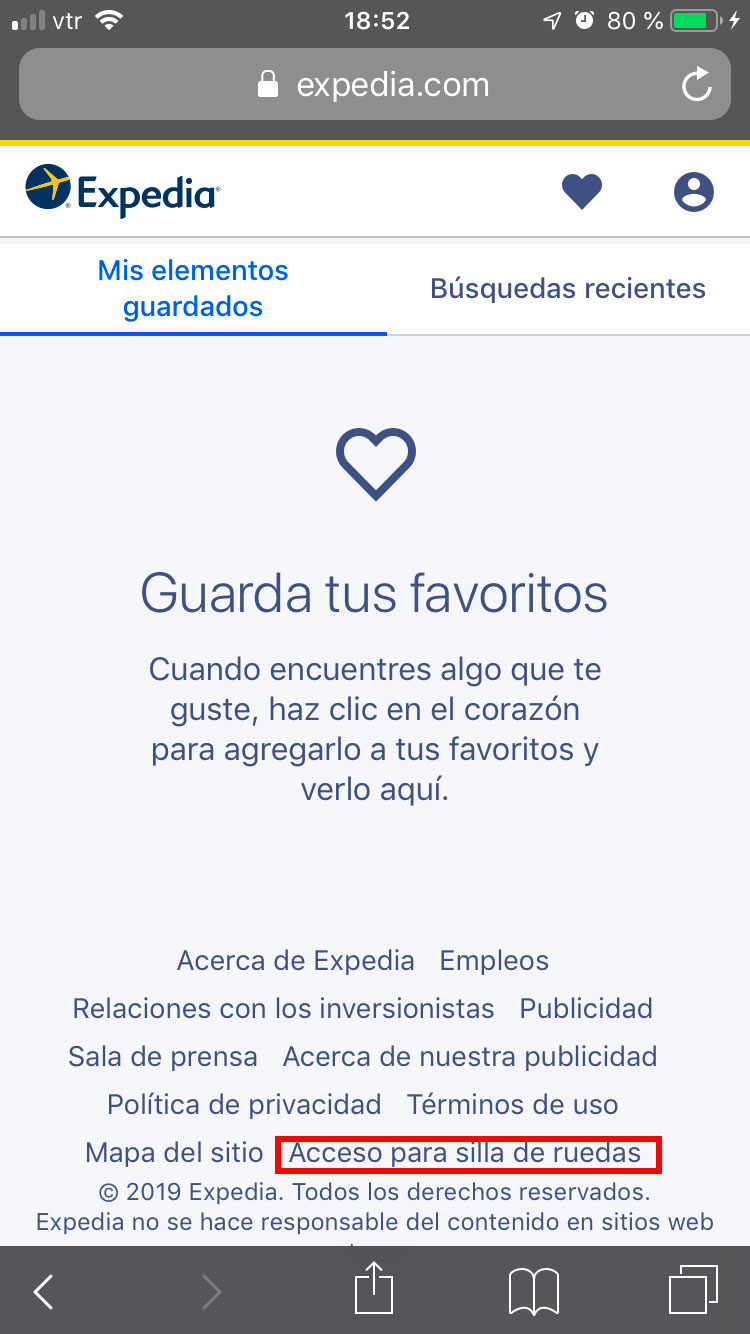Screen dimensions: 750x1334
Task: Open the account profile icon
Action: tap(693, 191)
